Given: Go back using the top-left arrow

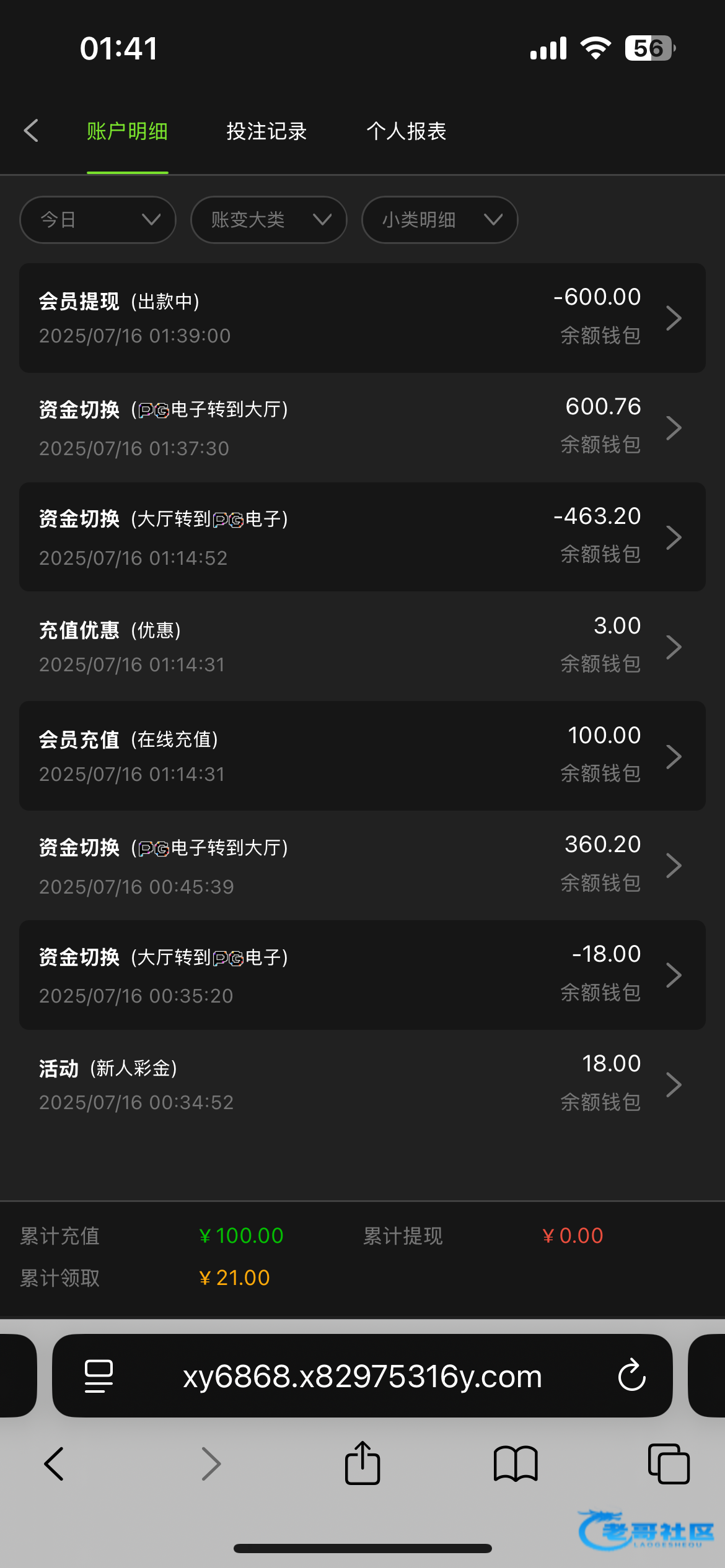Looking at the screenshot, I should click(x=31, y=131).
